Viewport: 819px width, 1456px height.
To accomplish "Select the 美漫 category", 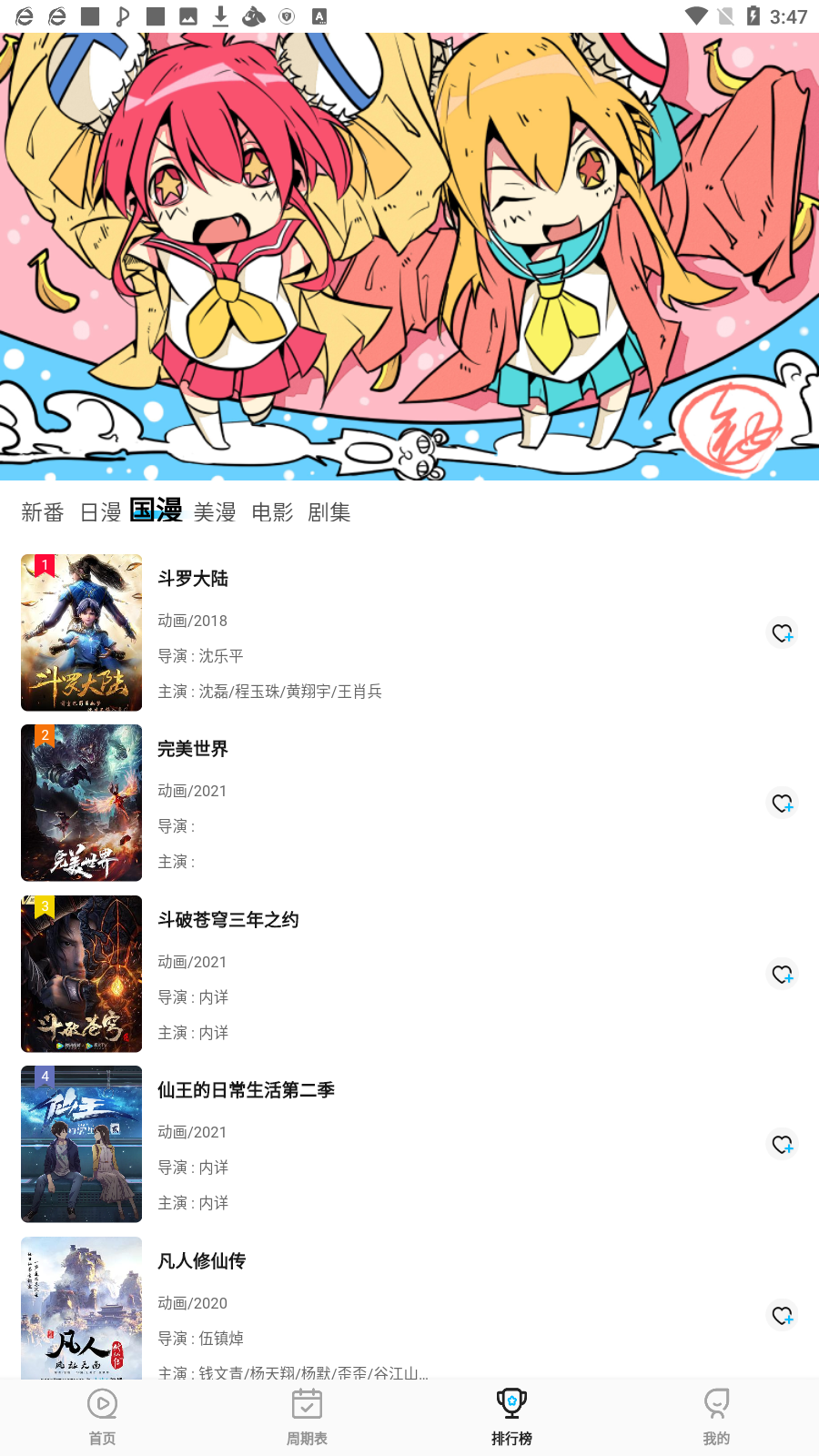I will point(216,511).
